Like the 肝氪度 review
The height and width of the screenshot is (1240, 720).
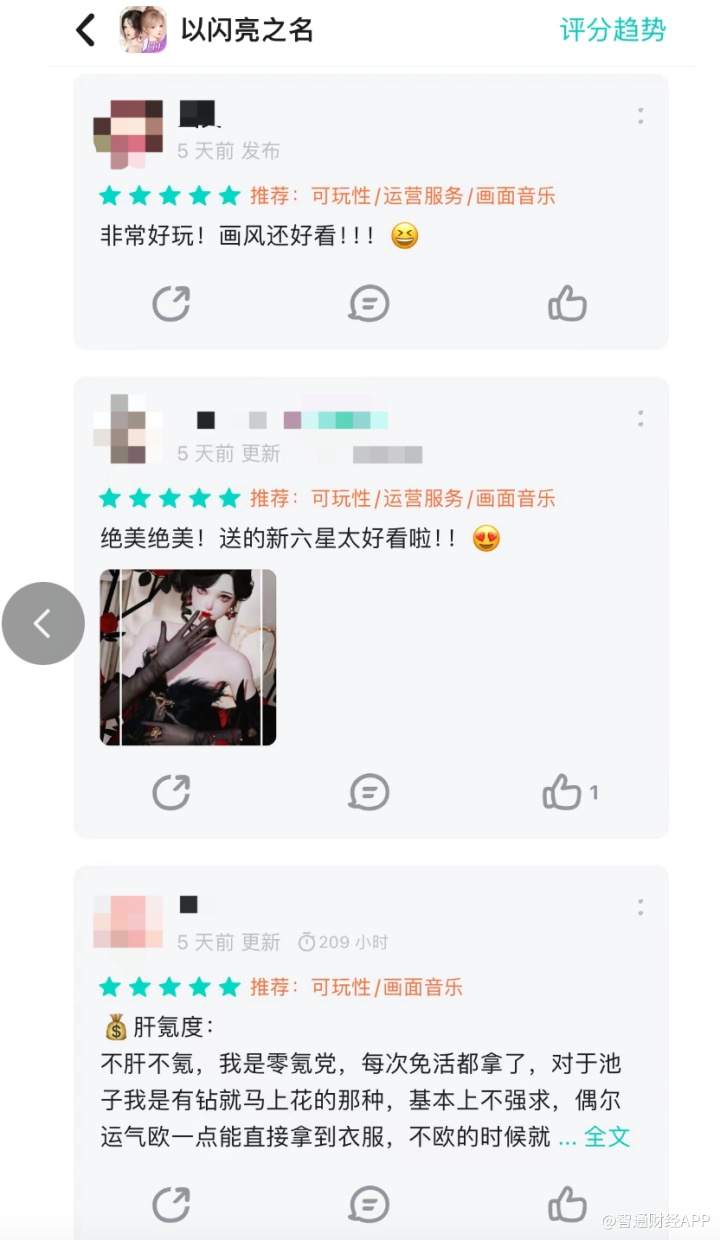point(567,1205)
